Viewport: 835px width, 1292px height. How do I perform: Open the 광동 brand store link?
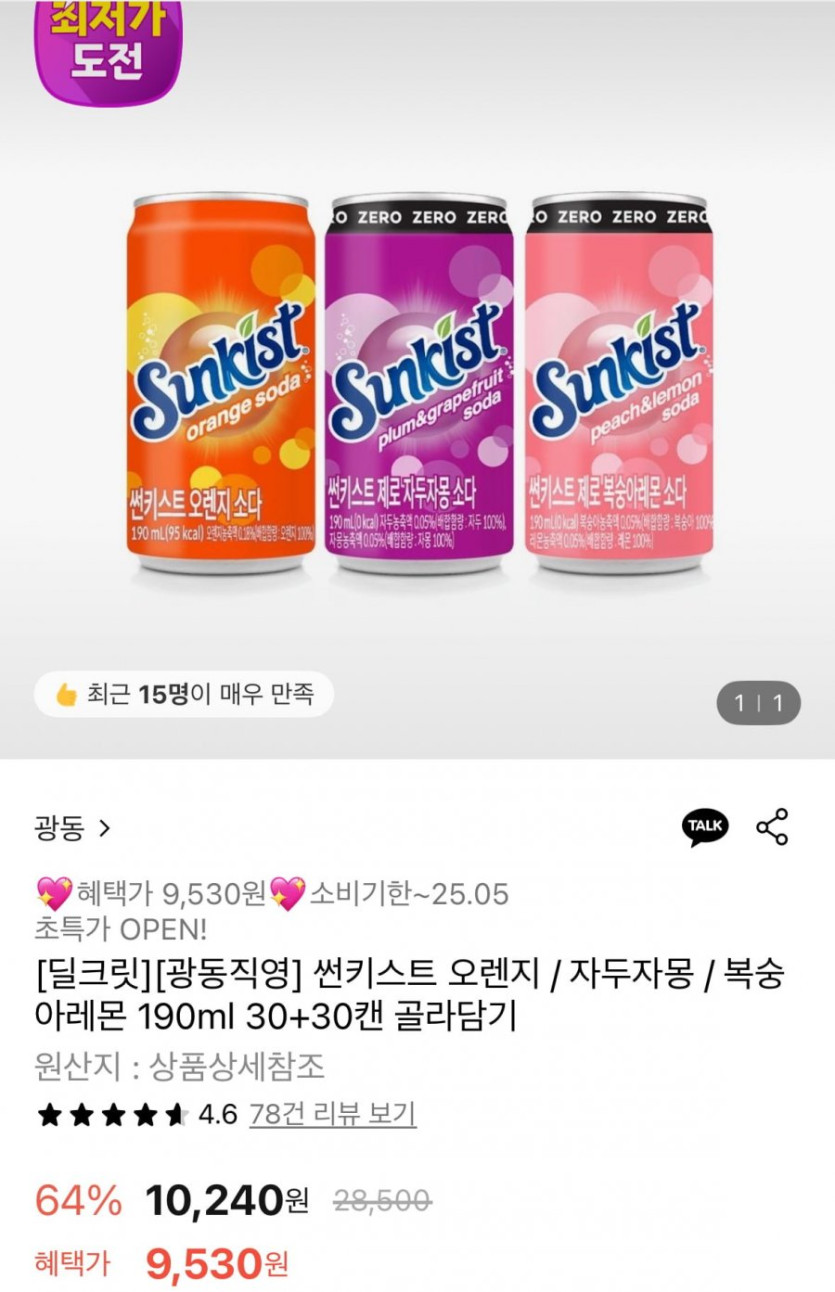click(72, 828)
